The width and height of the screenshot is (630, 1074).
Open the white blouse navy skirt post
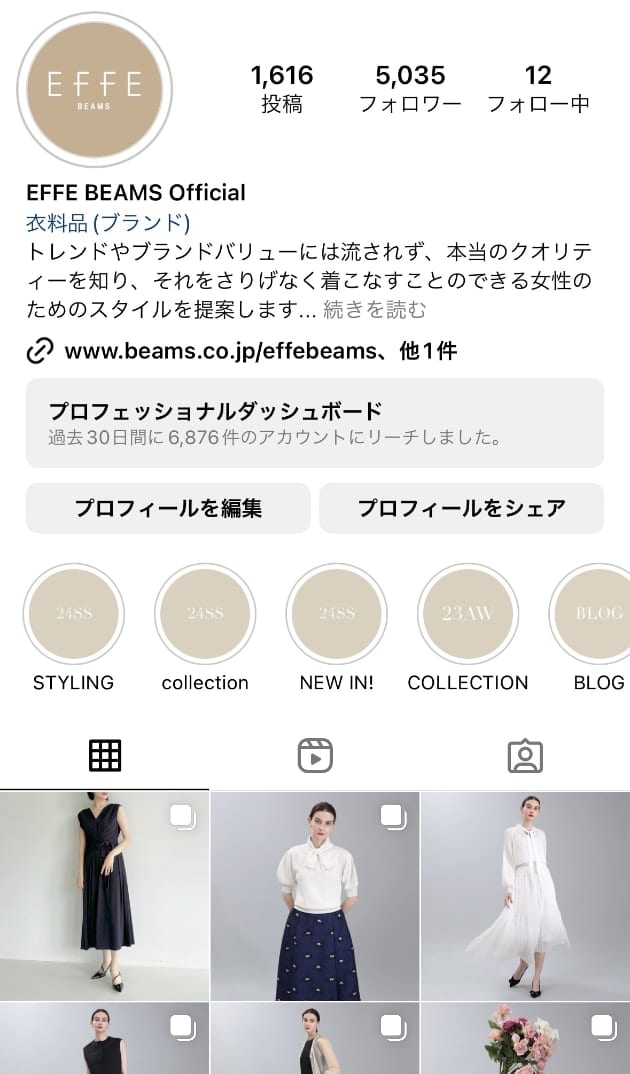click(x=315, y=895)
